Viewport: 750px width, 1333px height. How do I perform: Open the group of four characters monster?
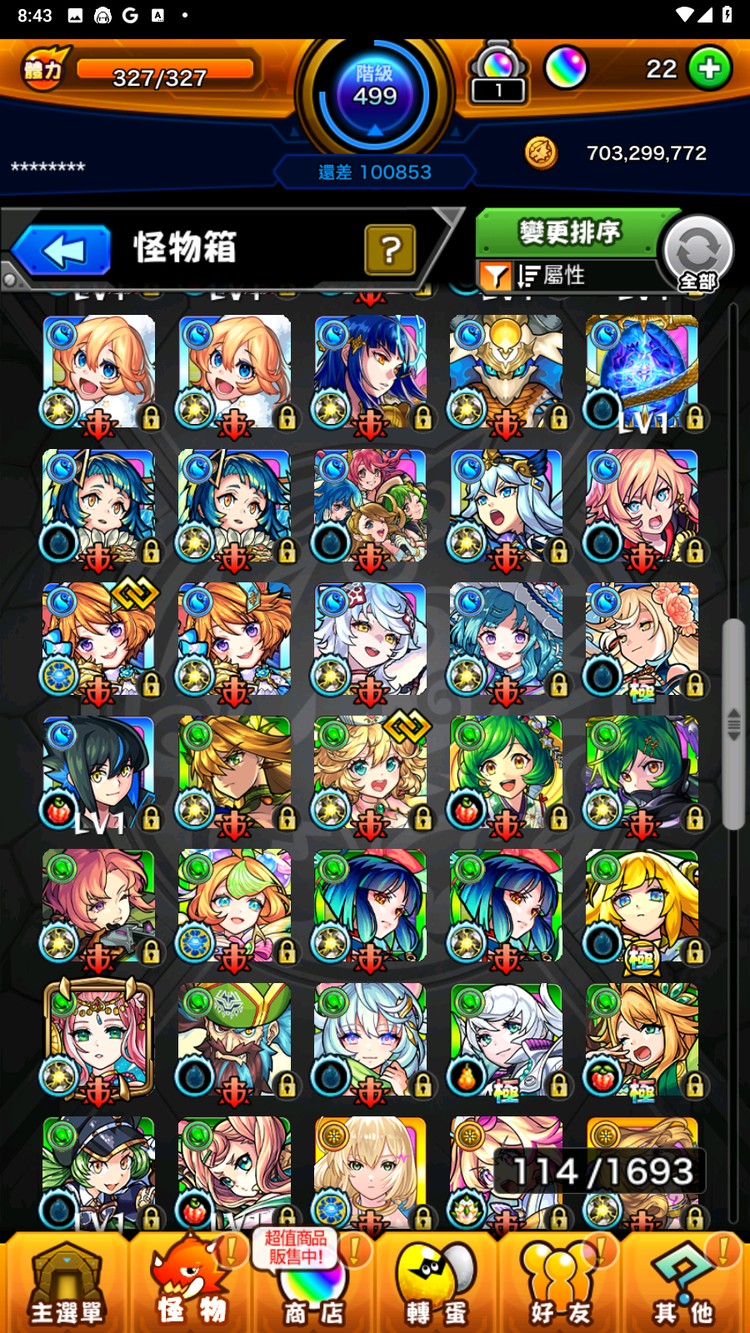coord(370,506)
